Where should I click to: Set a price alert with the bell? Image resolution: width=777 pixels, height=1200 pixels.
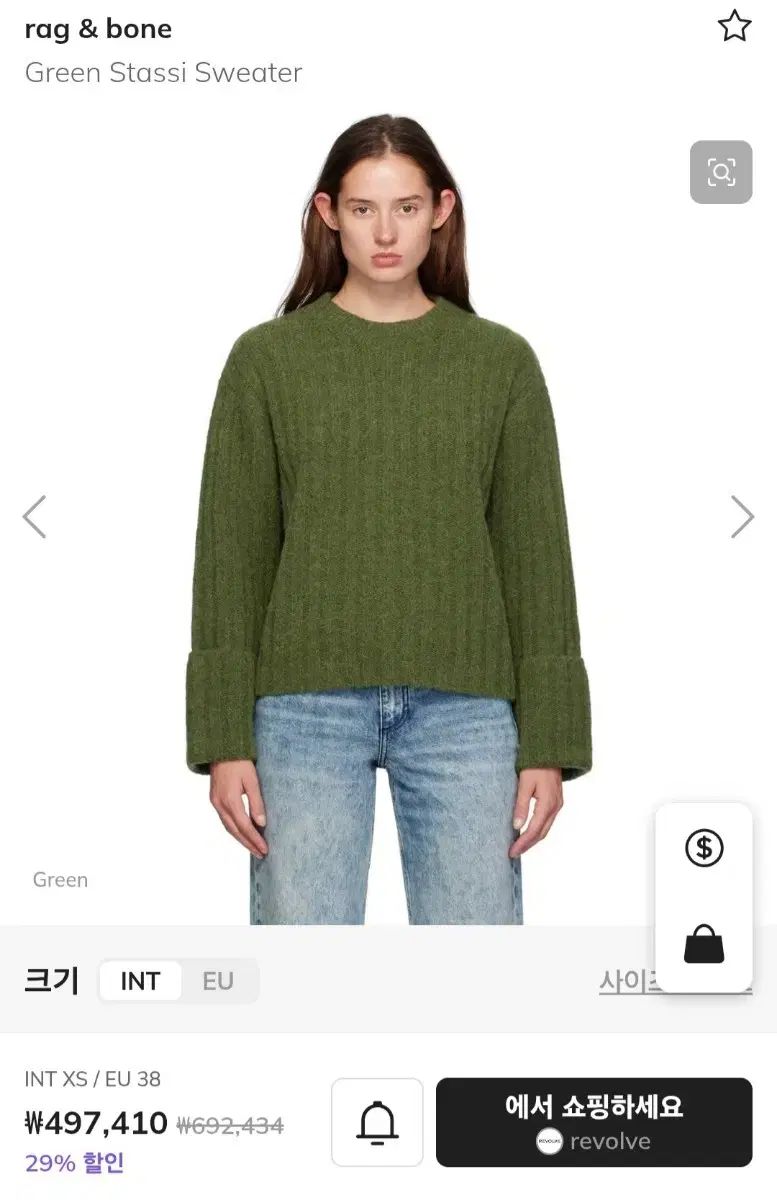coord(377,1122)
